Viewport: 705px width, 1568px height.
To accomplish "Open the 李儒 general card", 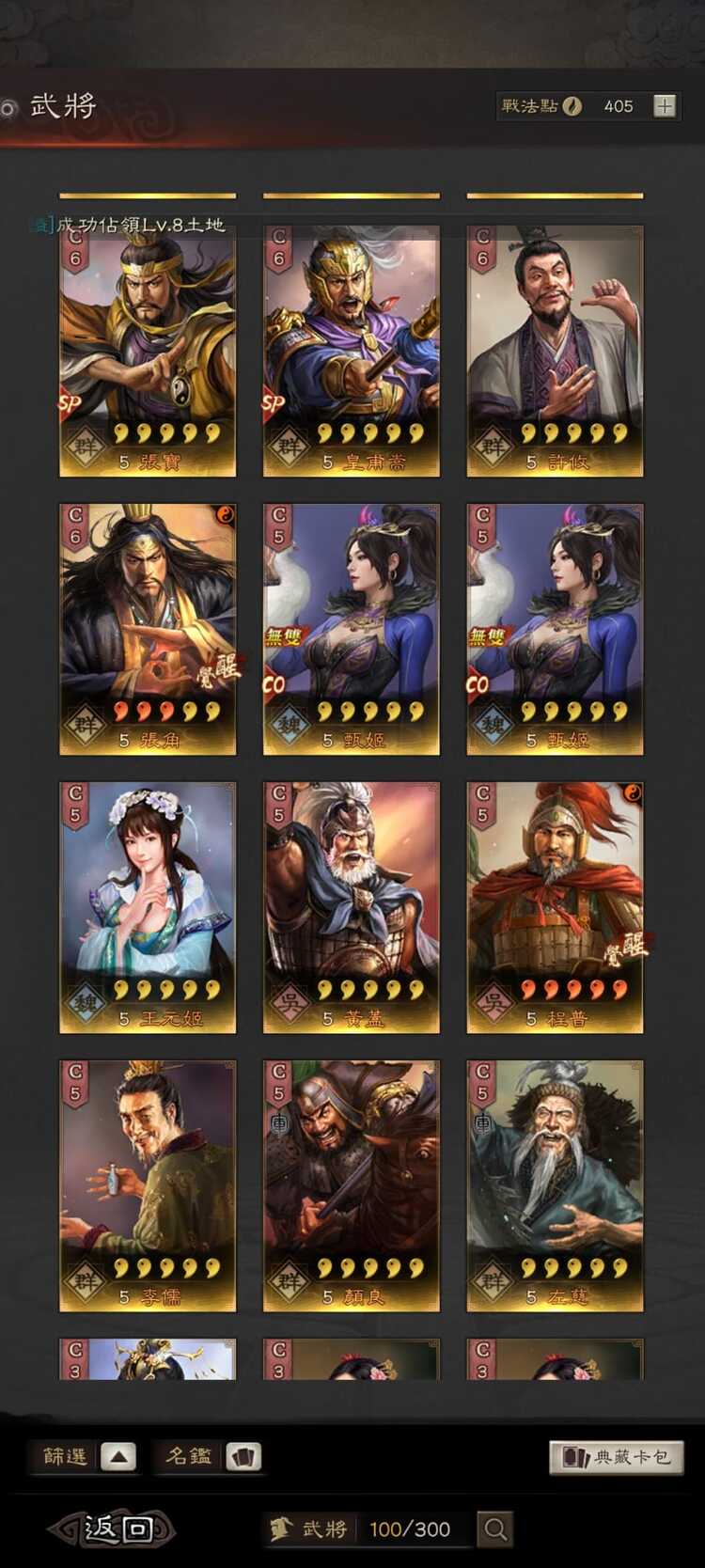I will click(148, 1186).
